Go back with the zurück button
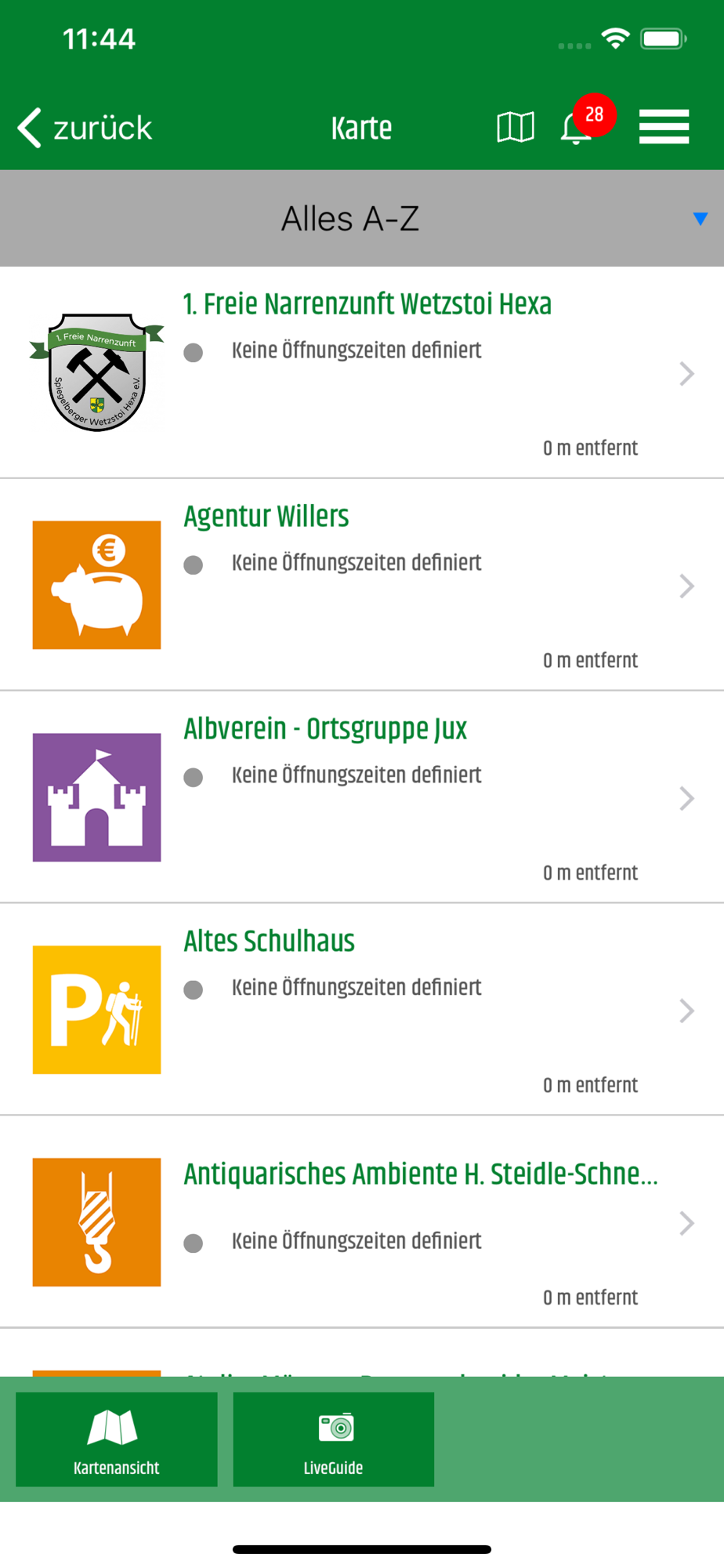 click(x=85, y=128)
